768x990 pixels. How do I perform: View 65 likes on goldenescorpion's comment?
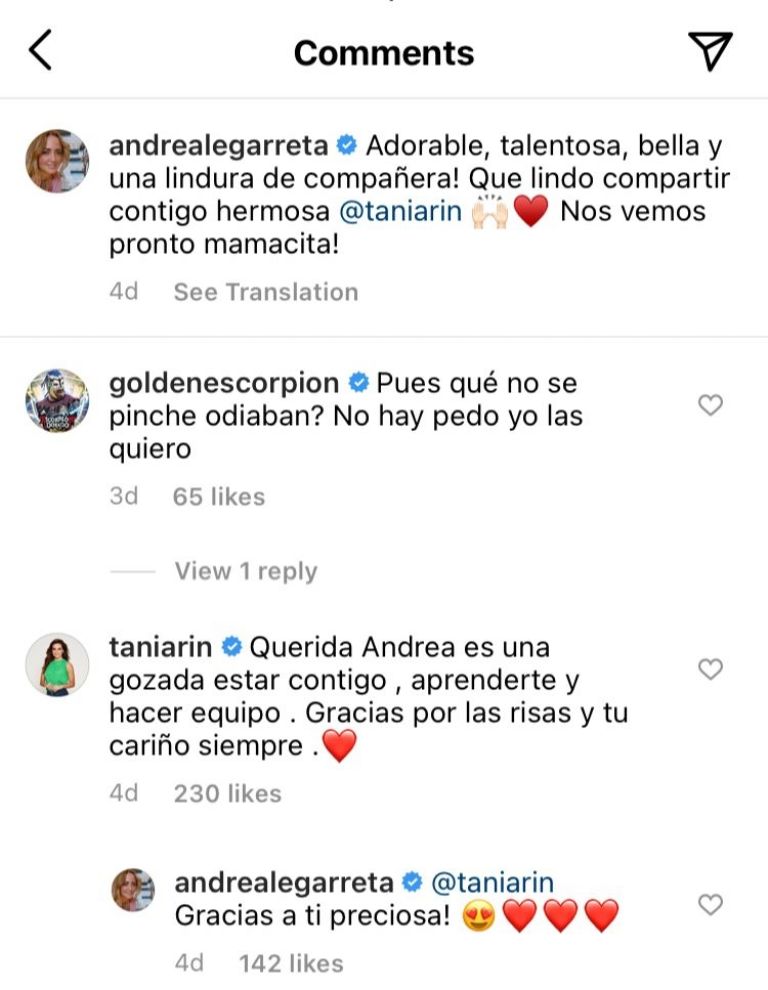pyautogui.click(x=218, y=497)
